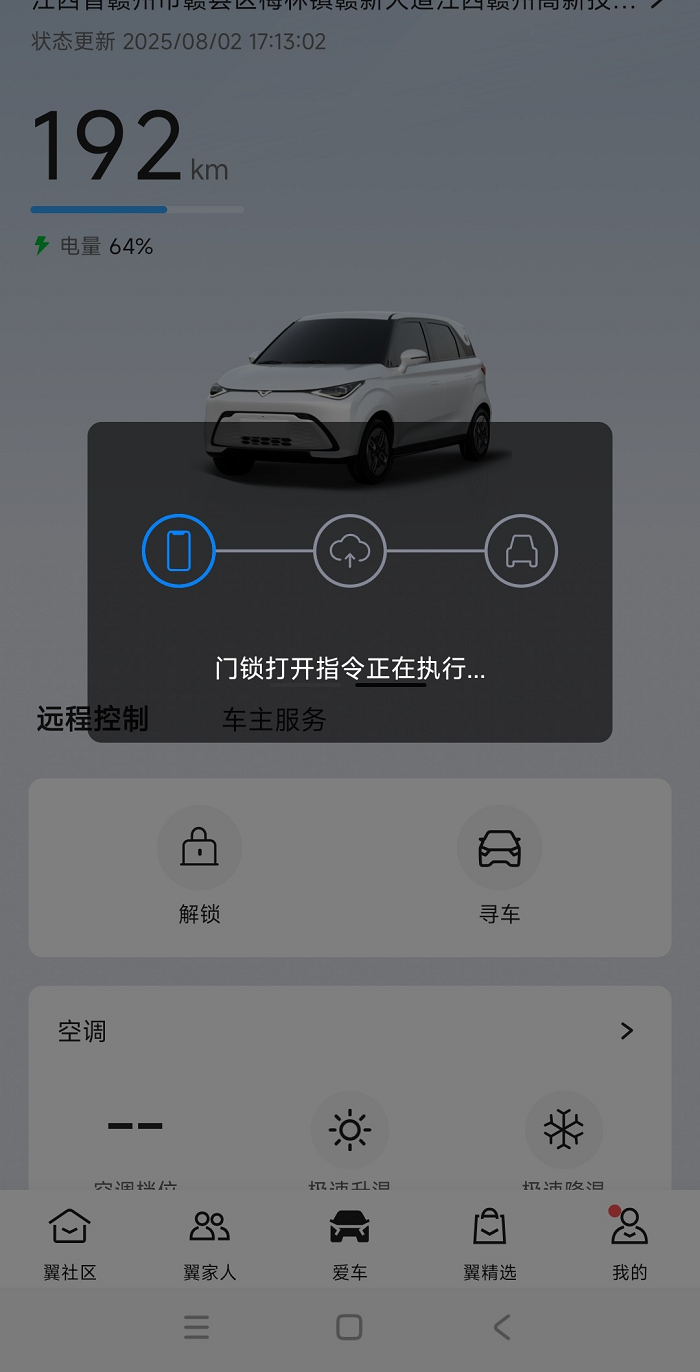Switch to the 车主服务 tab
The image size is (700, 1372).
(274, 720)
